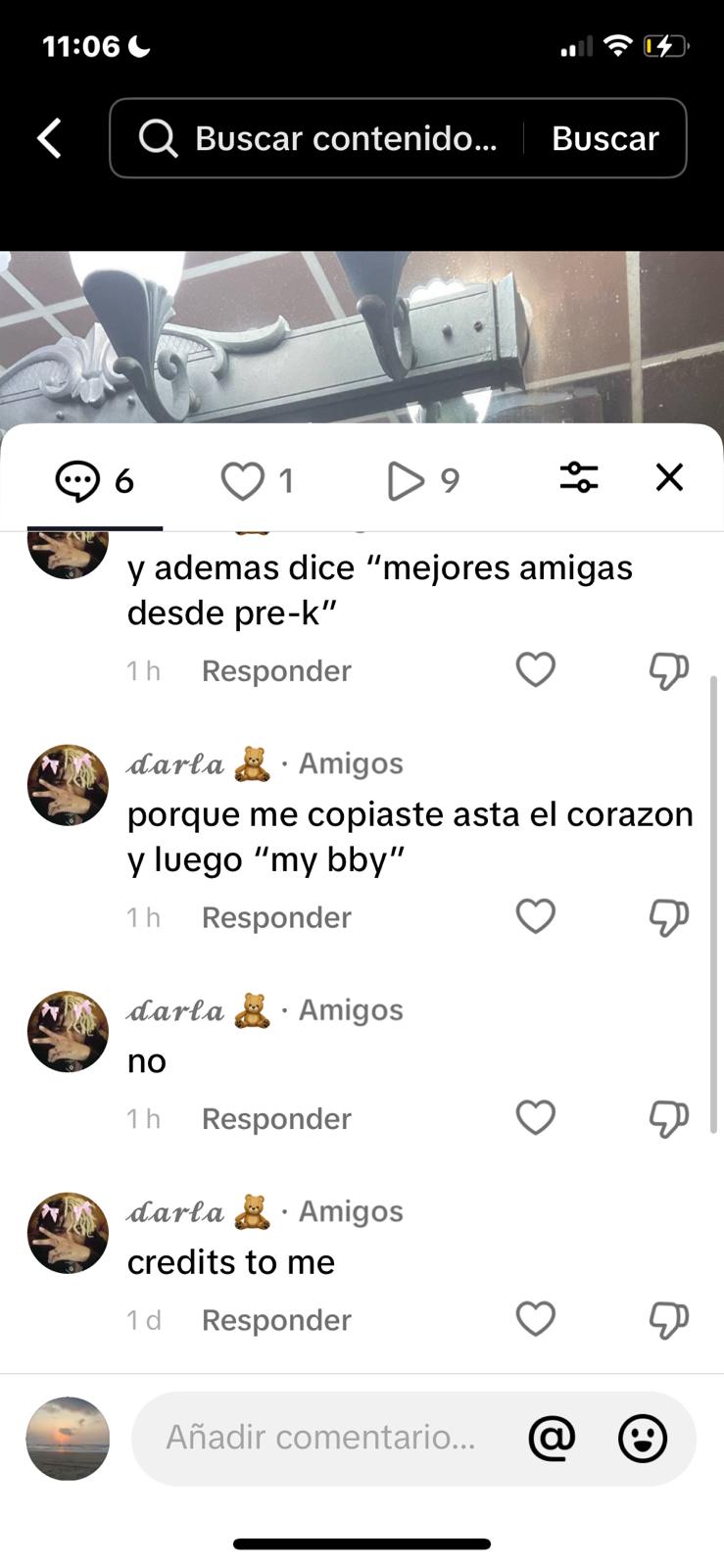Tap the Buscar button

point(604,138)
